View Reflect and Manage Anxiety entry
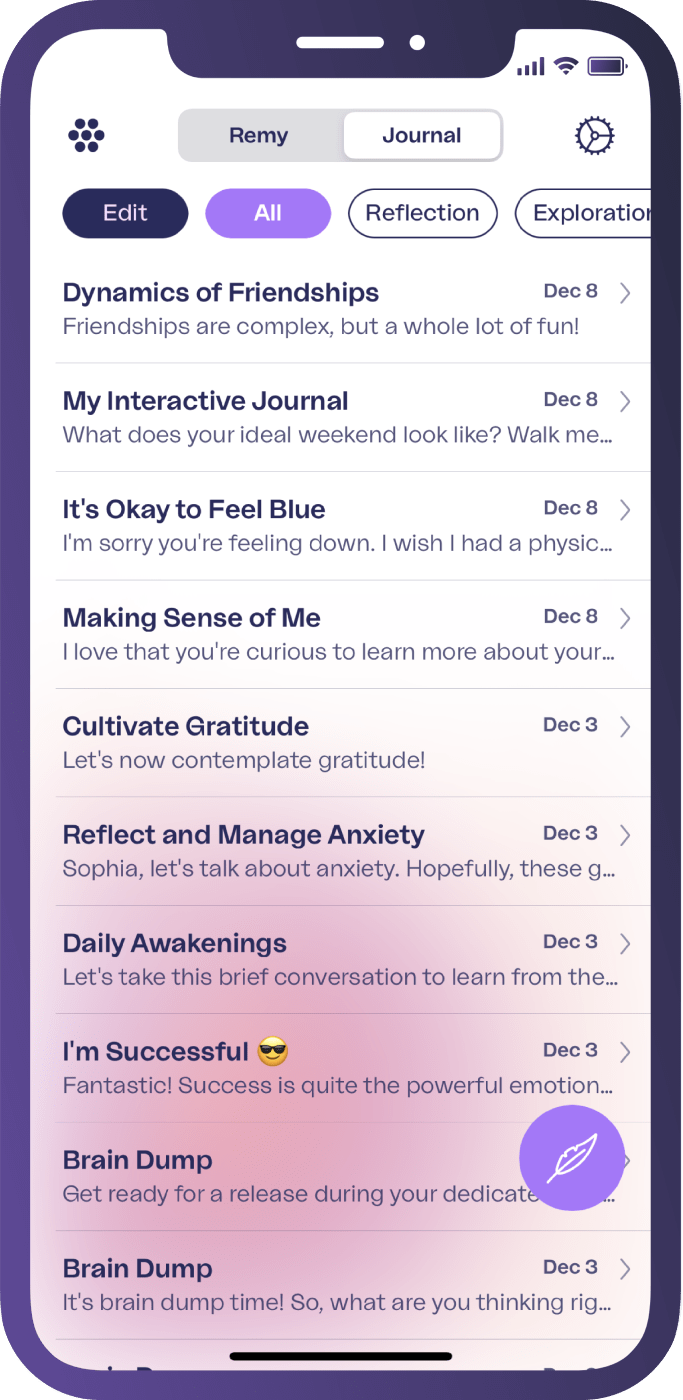 pyautogui.click(x=340, y=851)
